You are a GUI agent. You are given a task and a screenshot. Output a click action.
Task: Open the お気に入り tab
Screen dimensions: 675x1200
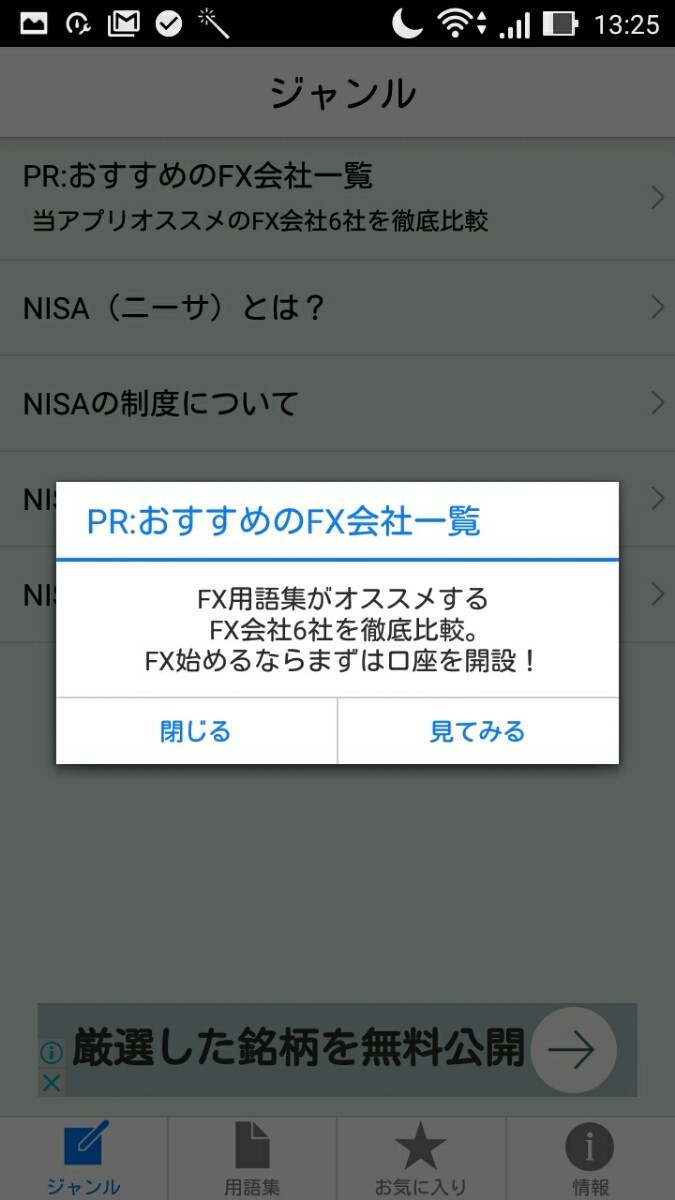421,1159
